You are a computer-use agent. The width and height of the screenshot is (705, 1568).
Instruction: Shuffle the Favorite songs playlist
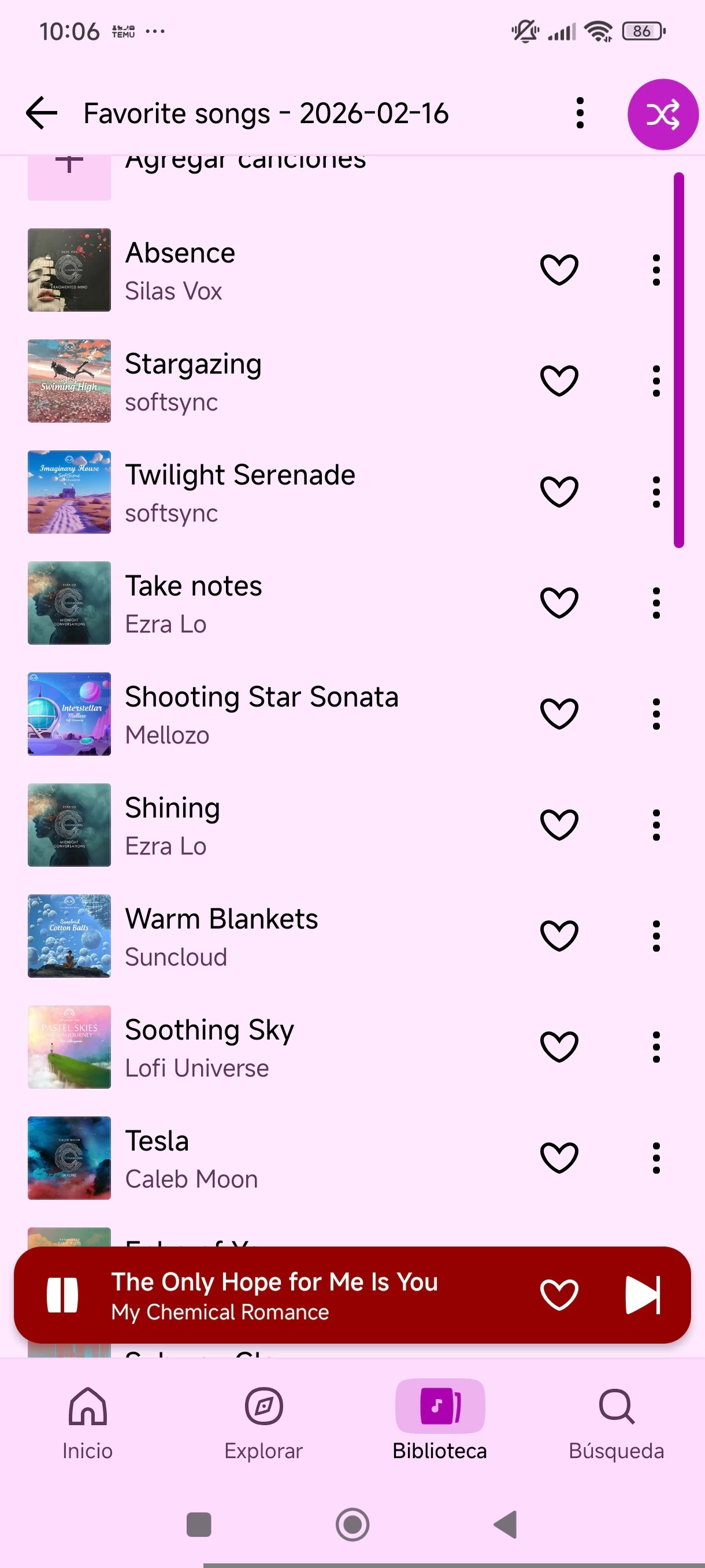point(662,114)
